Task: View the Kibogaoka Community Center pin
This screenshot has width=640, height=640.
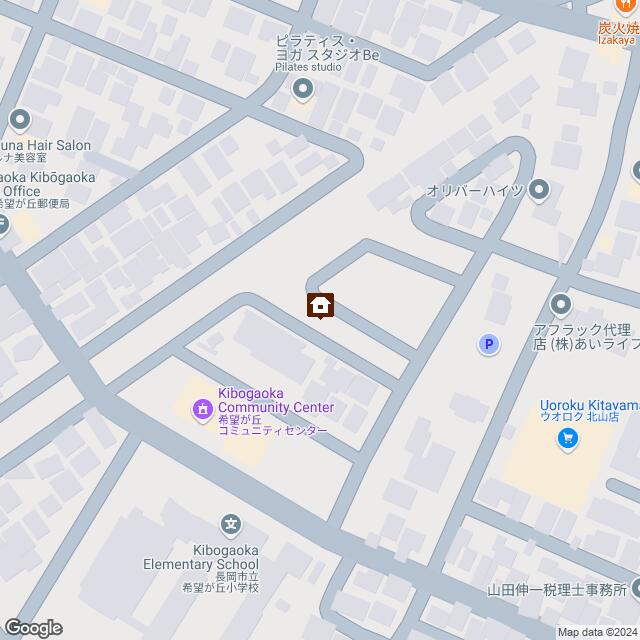Action: [202, 408]
